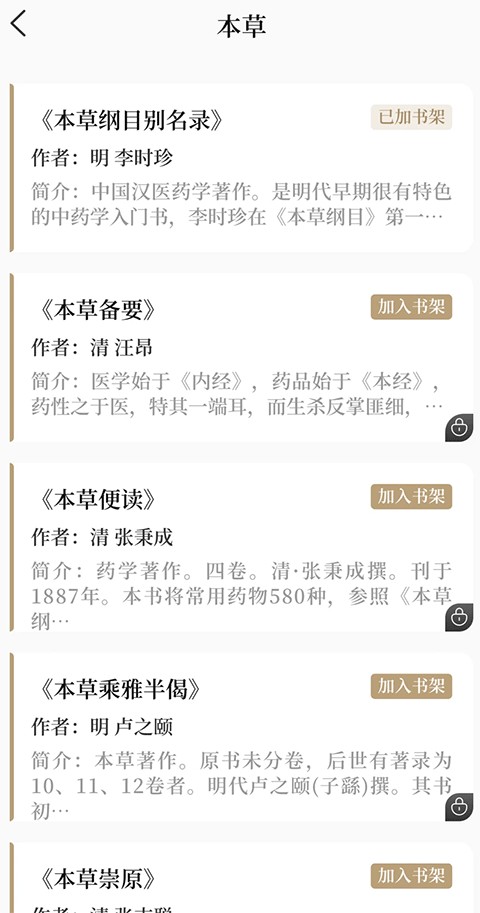Open the 本草备要 book card
The image size is (480, 913).
241,358
